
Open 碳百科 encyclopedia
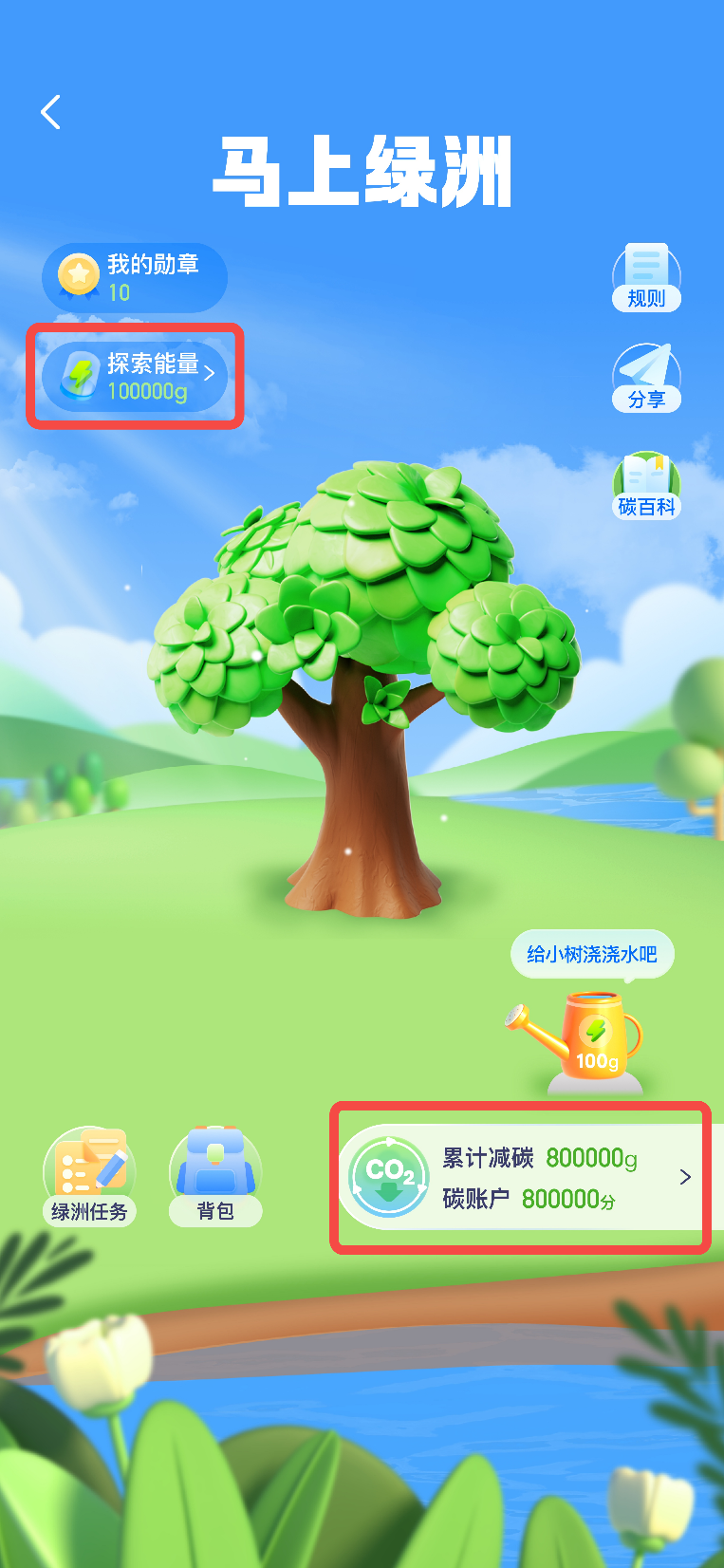click(646, 485)
